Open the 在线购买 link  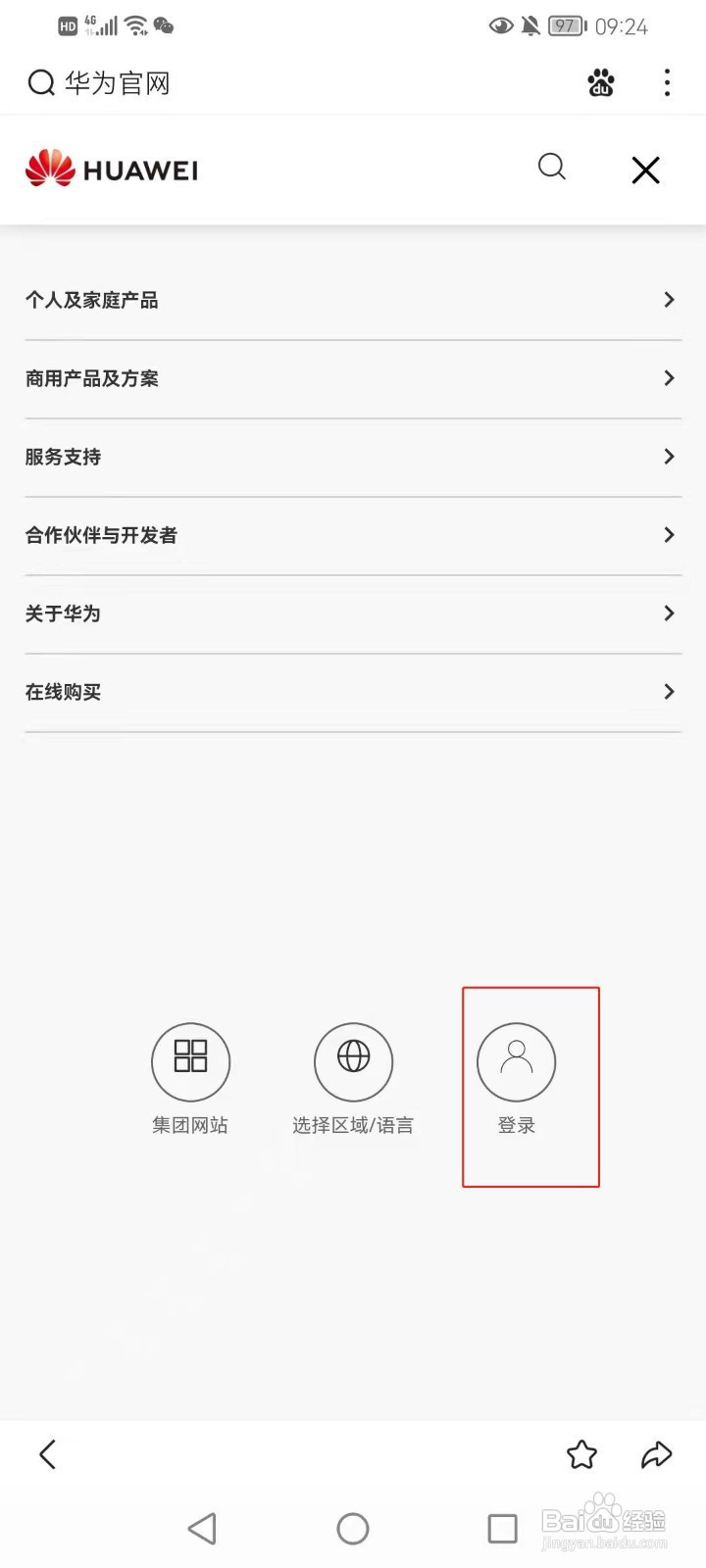[353, 692]
